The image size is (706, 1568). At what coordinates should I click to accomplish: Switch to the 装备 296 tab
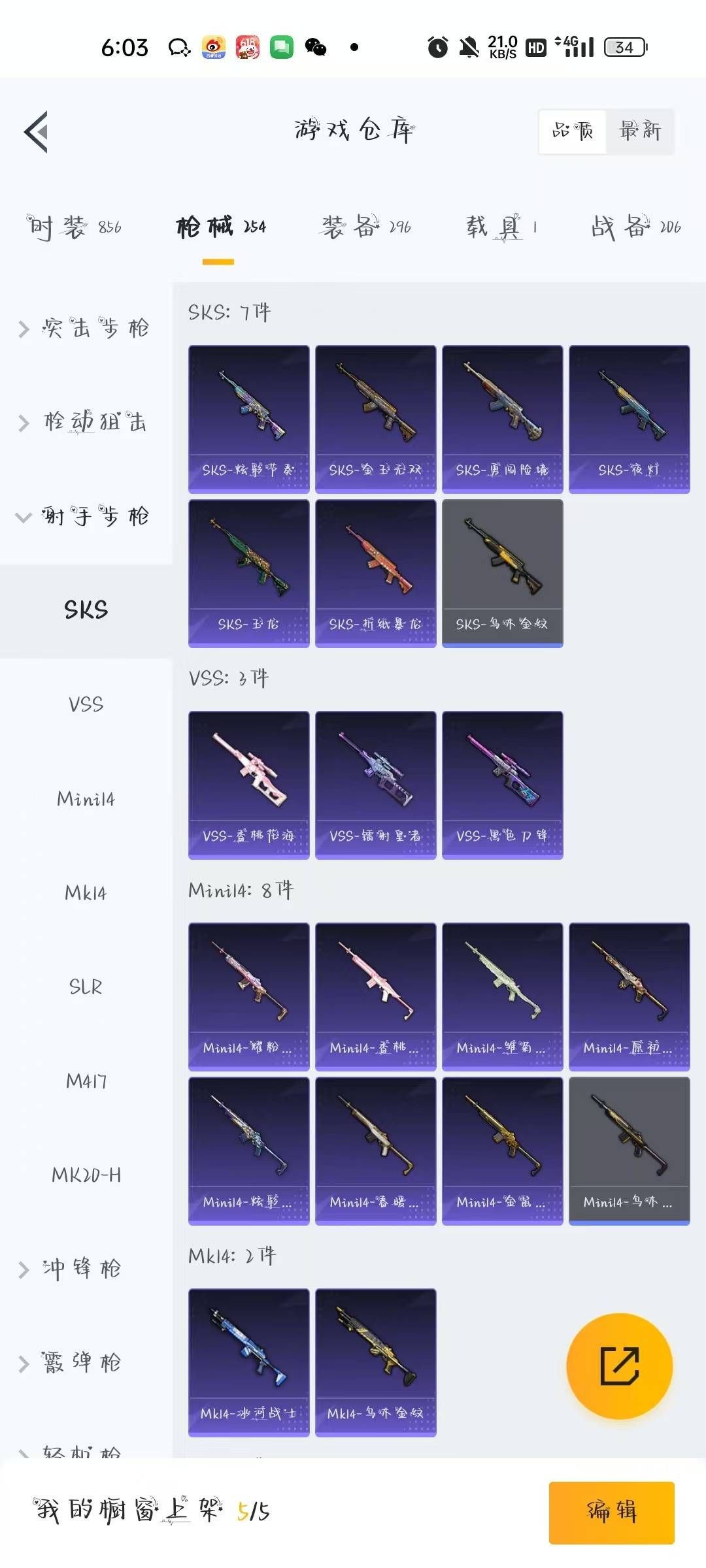point(366,227)
